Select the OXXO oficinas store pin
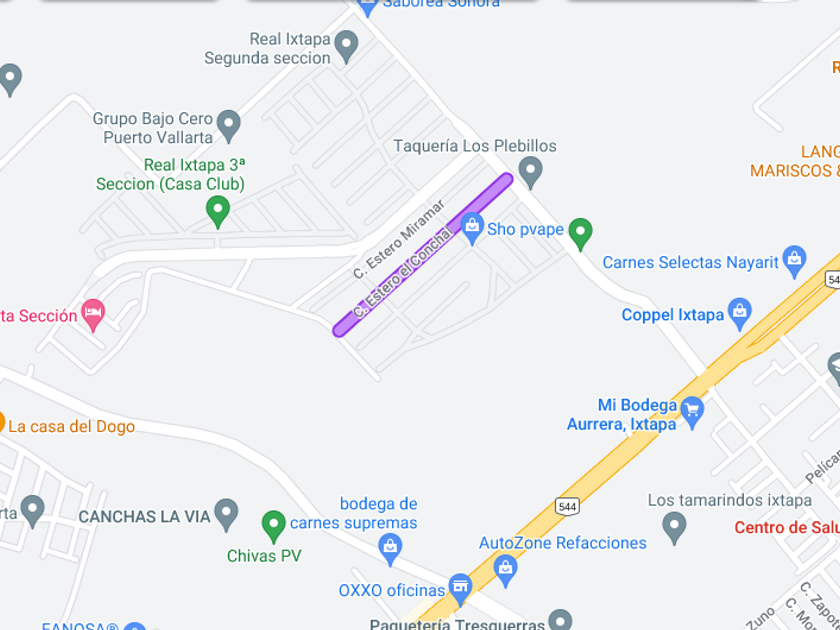Screen dimensions: 840x630 coord(460,589)
